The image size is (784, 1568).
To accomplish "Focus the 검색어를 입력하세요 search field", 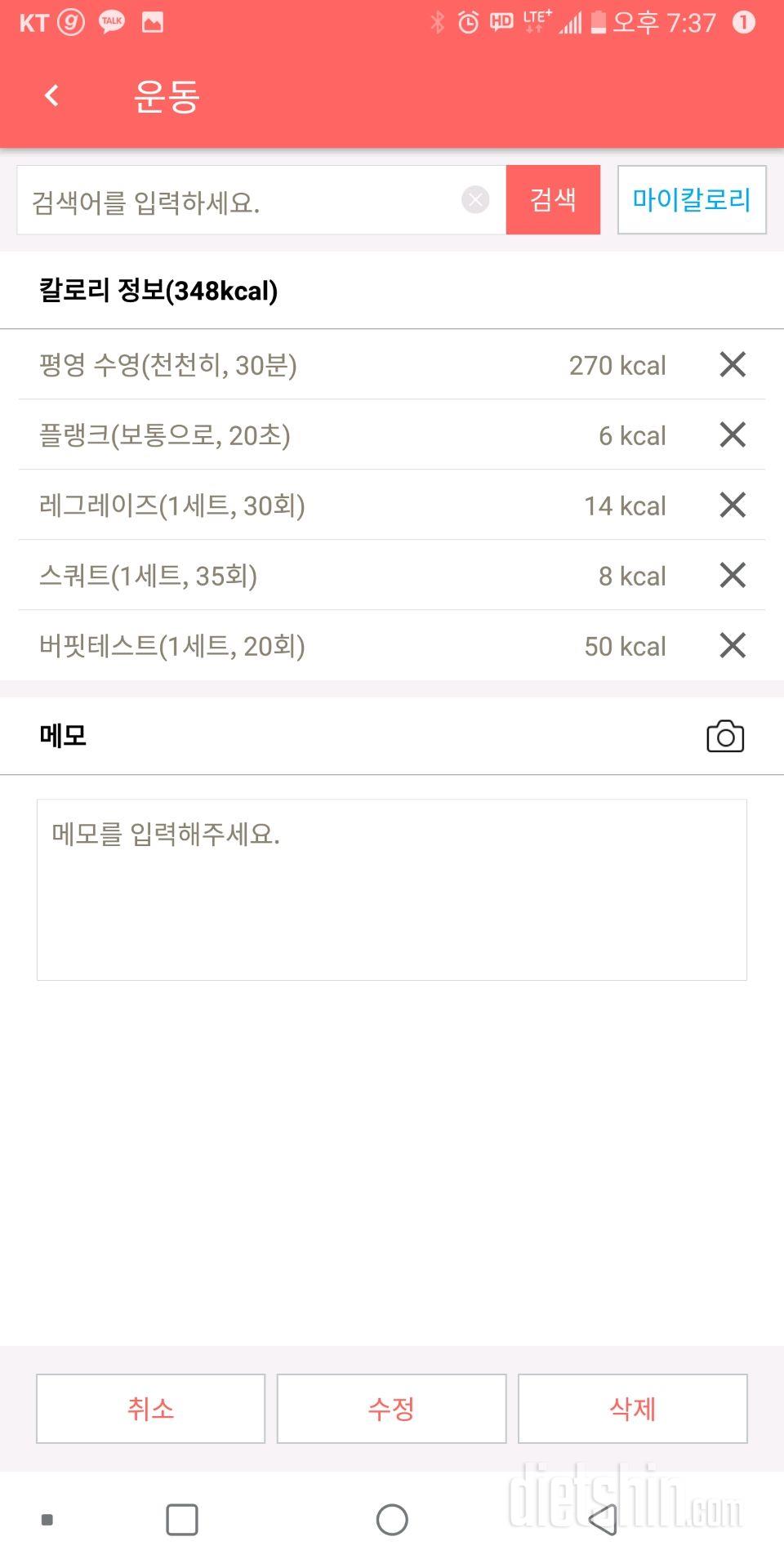I will click(x=237, y=201).
